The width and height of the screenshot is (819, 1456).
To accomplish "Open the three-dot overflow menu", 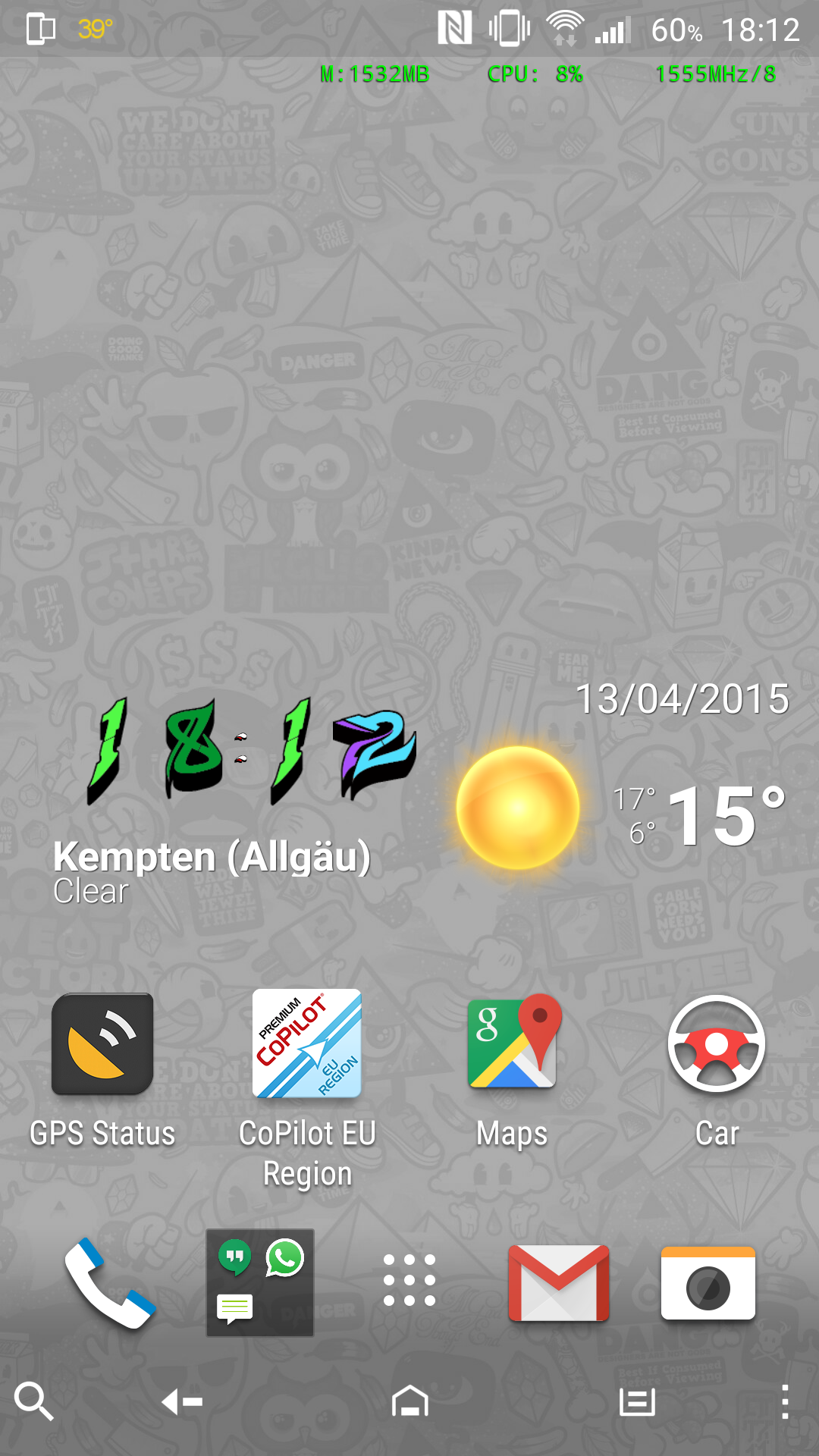I will coord(785,1401).
